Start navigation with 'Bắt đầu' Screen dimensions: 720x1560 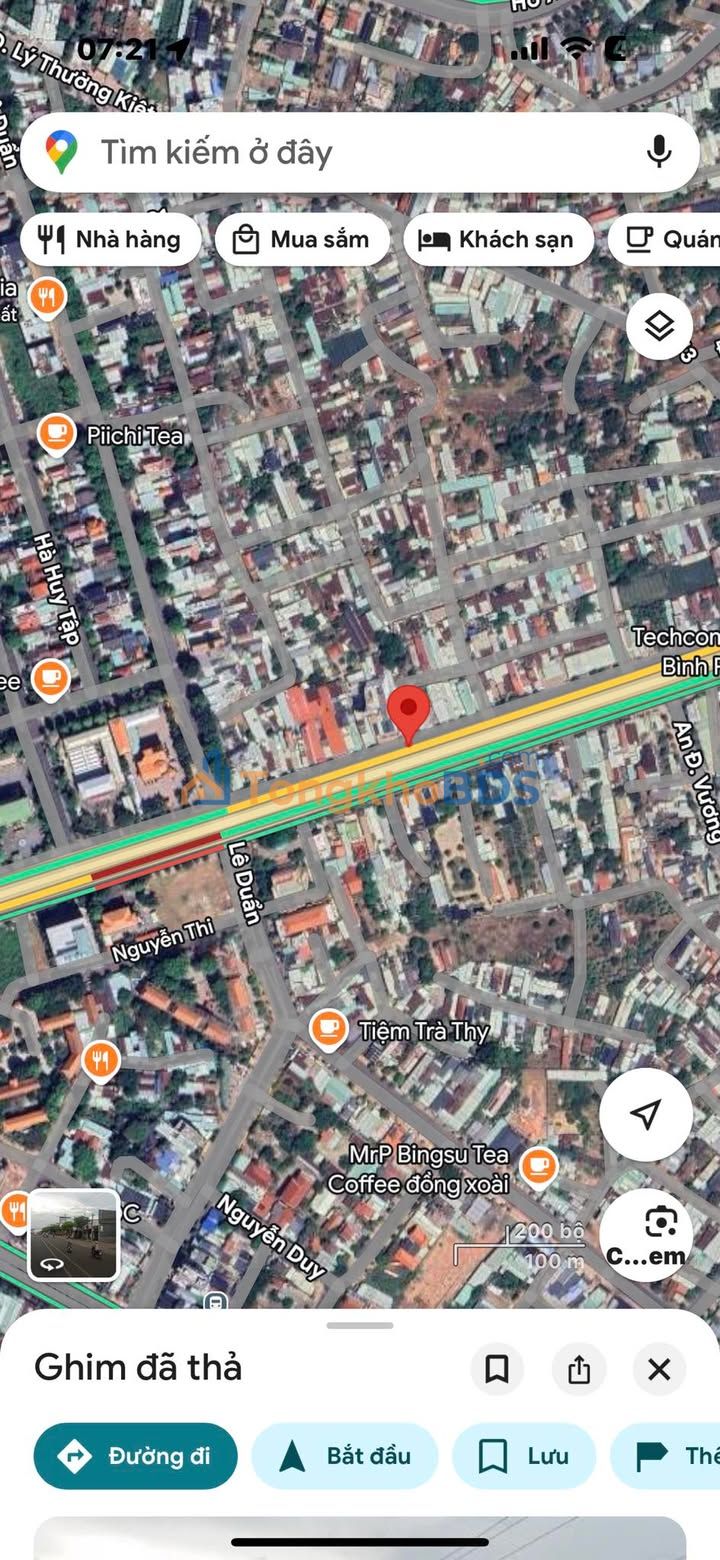tap(345, 1456)
